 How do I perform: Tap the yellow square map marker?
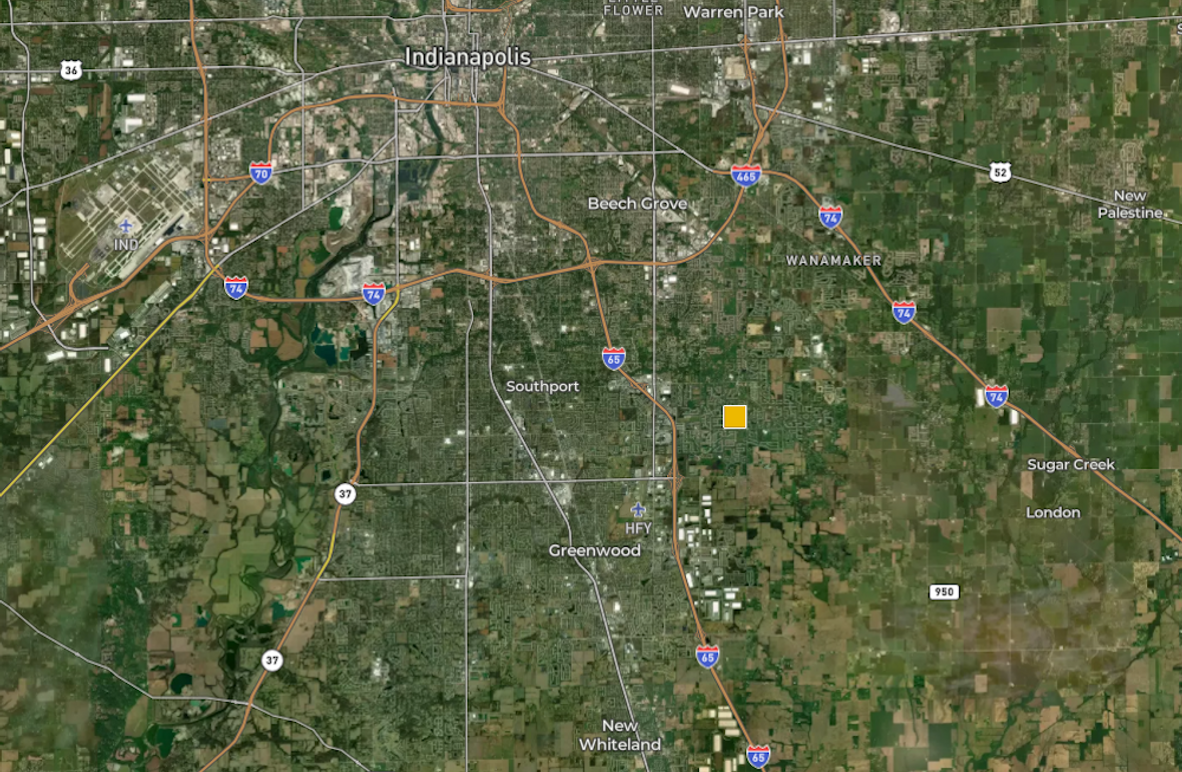[735, 417]
